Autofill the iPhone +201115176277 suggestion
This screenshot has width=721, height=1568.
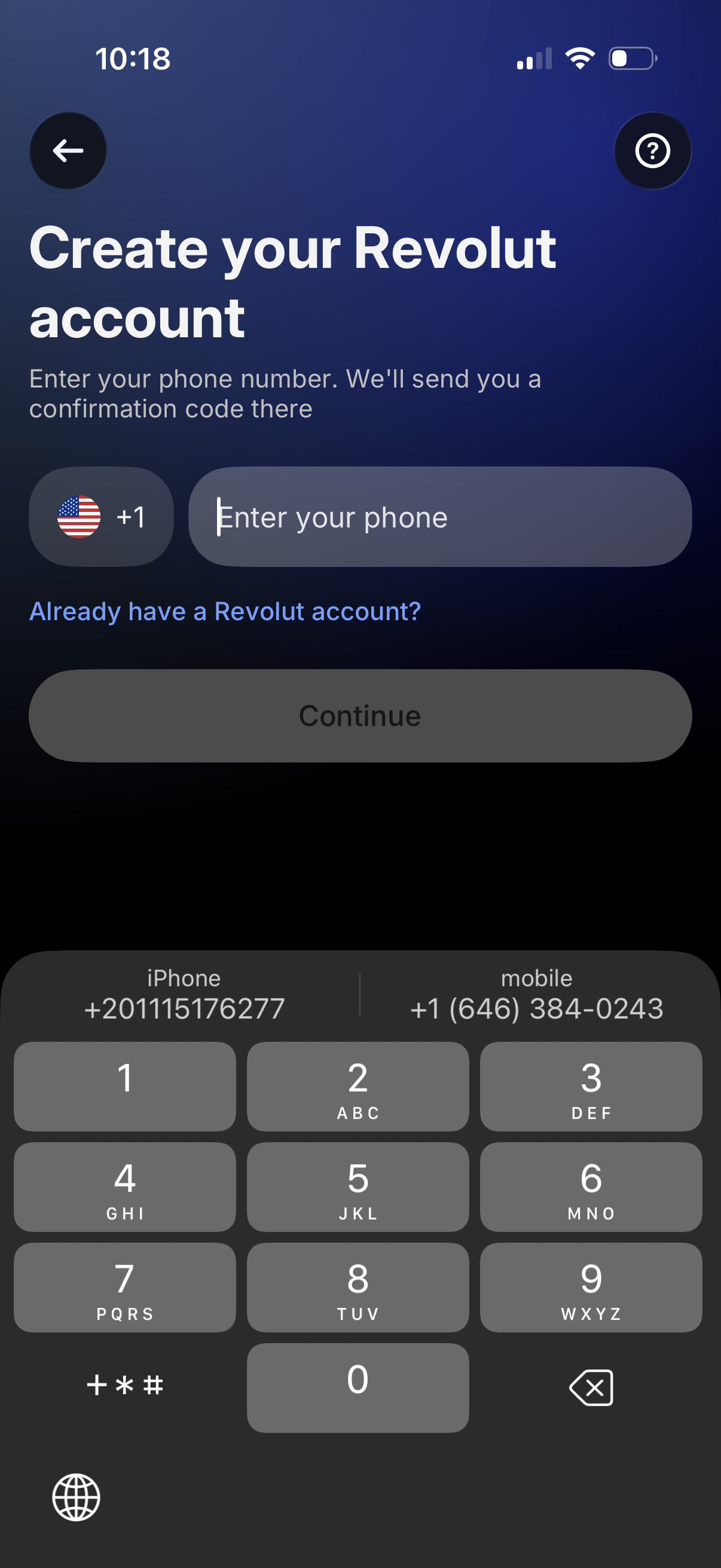[184, 995]
